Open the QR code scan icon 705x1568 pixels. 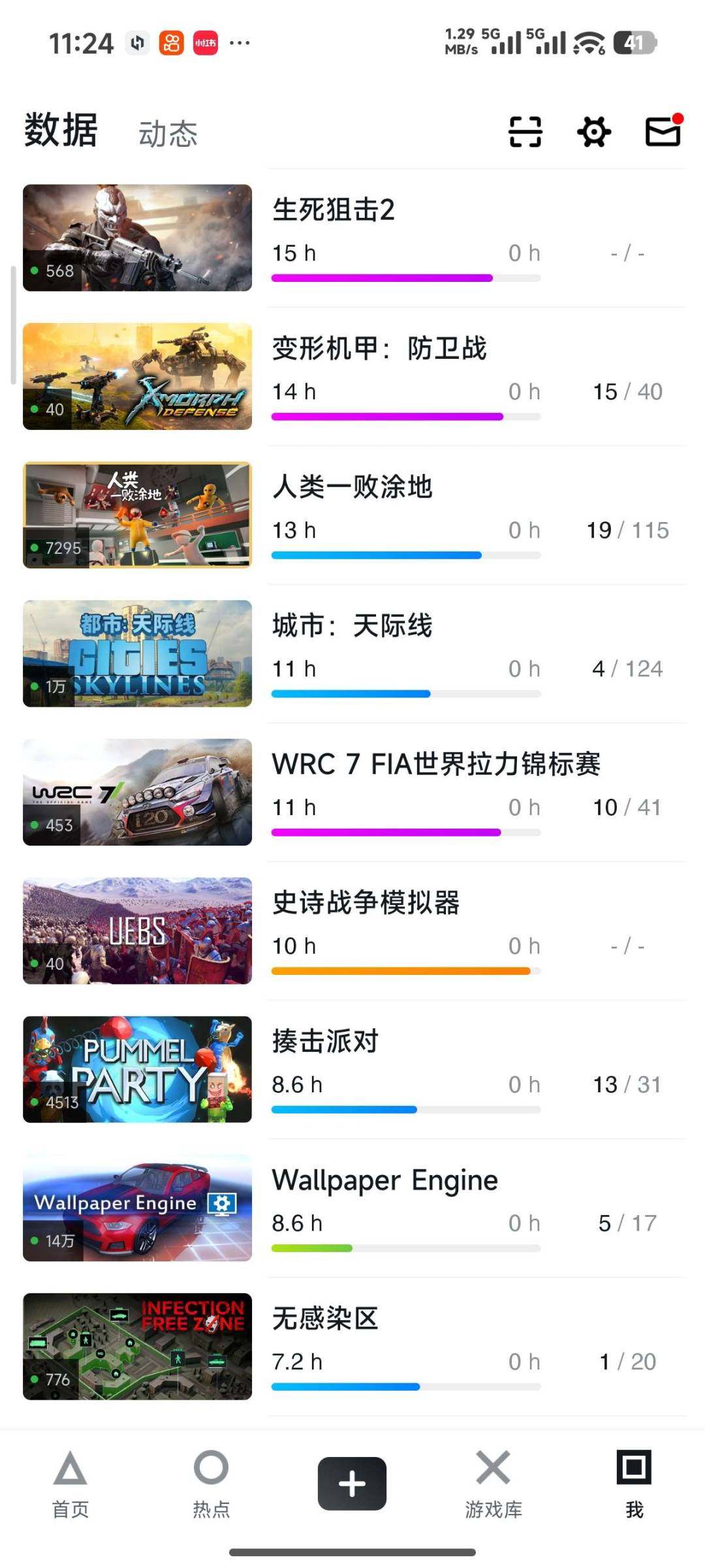526,132
